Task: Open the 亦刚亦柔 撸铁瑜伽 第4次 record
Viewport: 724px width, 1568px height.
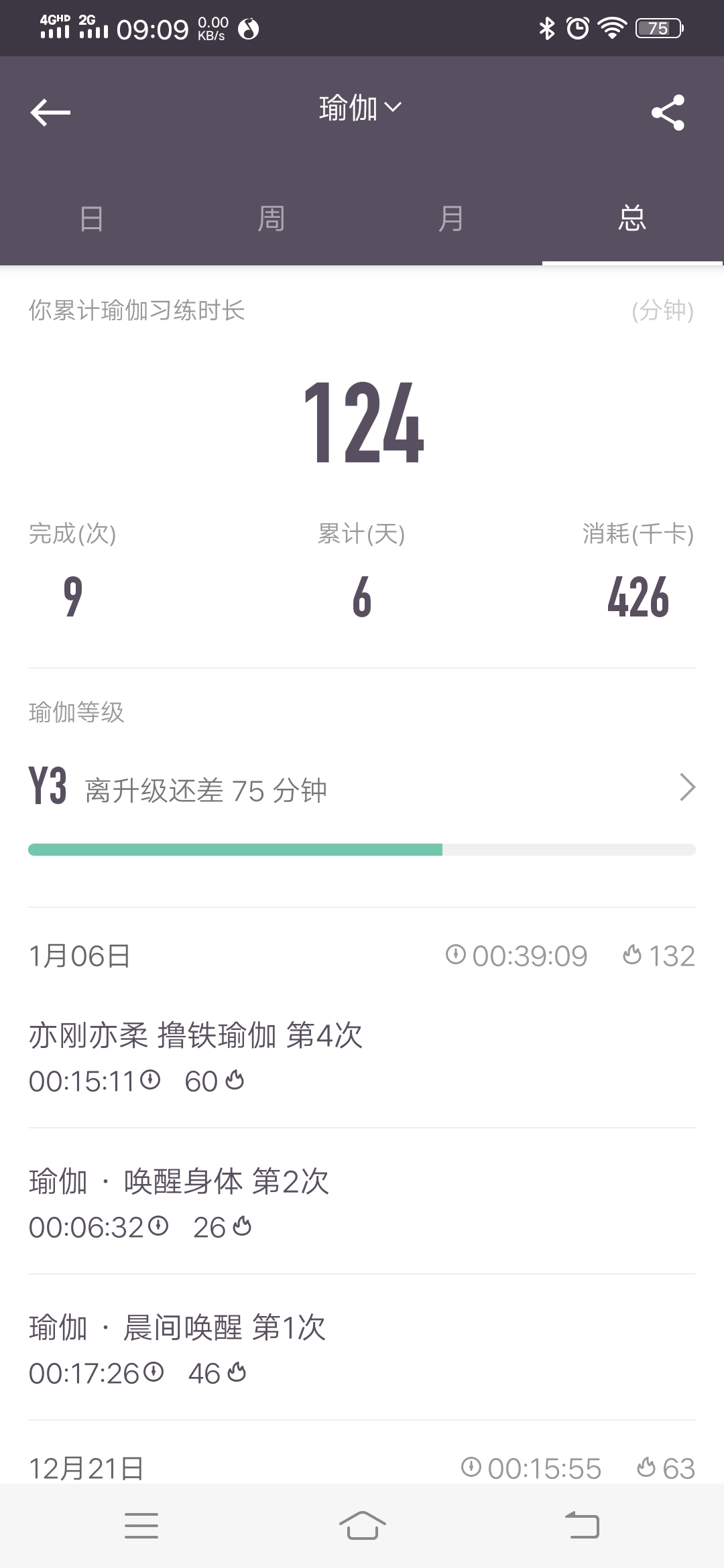Action: (x=362, y=1057)
